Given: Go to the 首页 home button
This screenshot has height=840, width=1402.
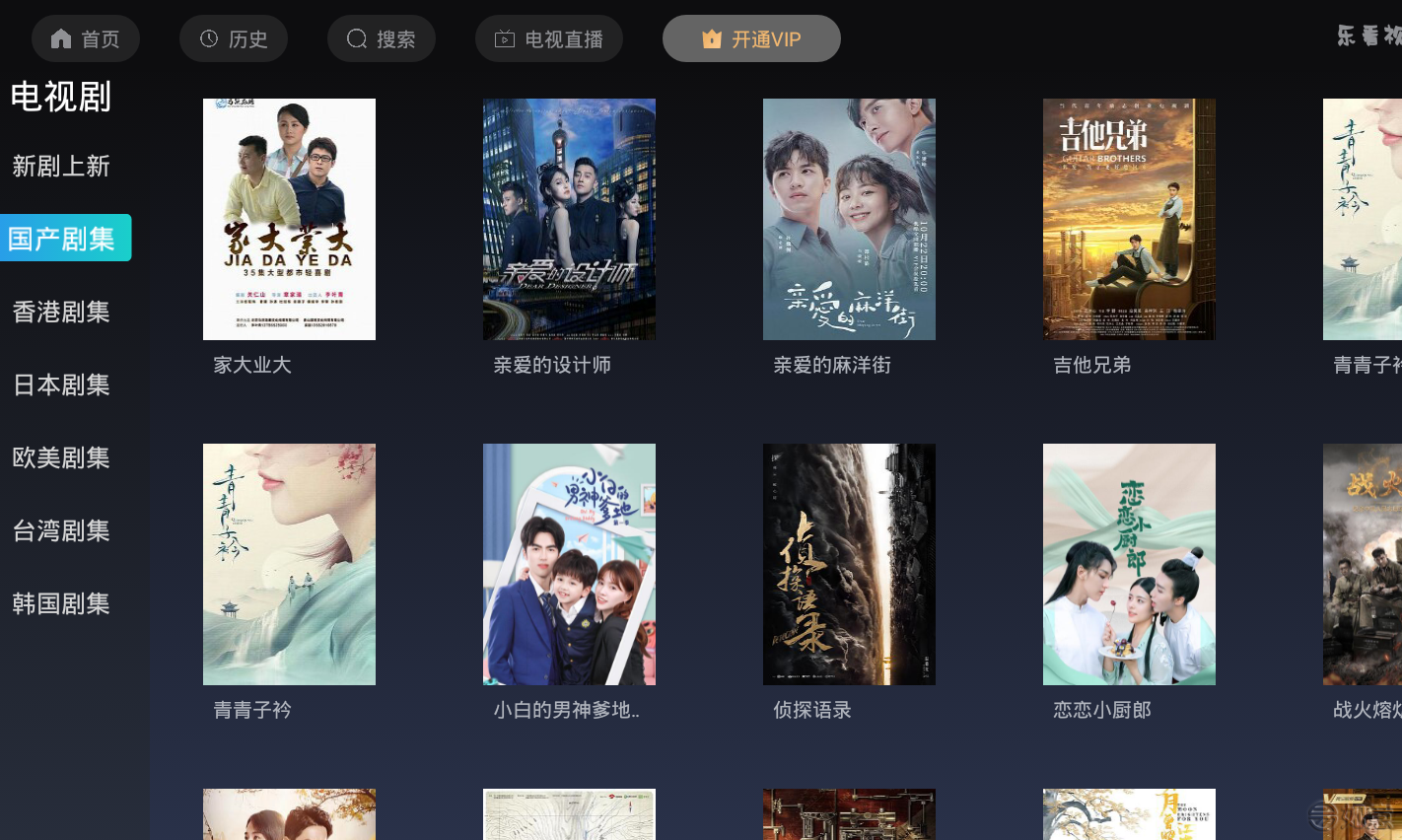Looking at the screenshot, I should [85, 39].
